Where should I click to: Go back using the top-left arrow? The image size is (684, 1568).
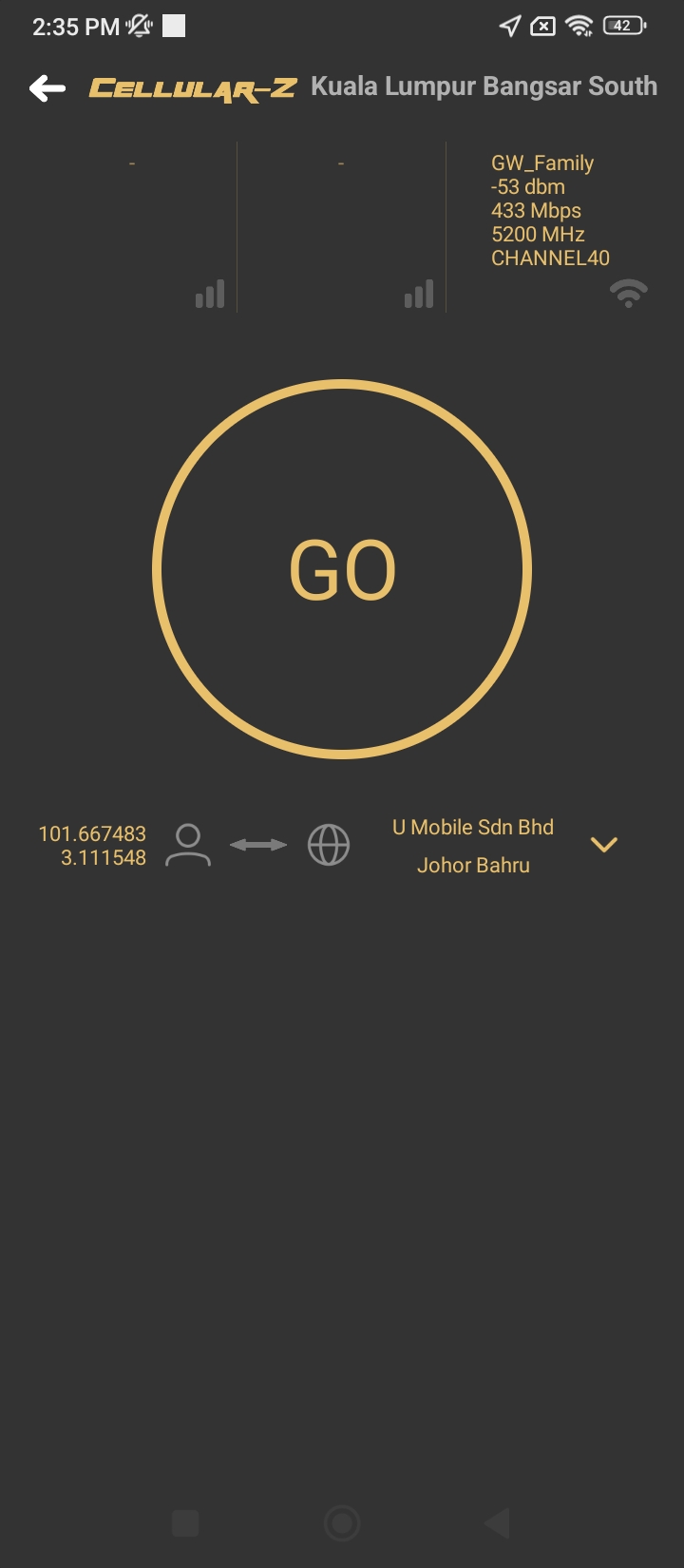(x=47, y=88)
